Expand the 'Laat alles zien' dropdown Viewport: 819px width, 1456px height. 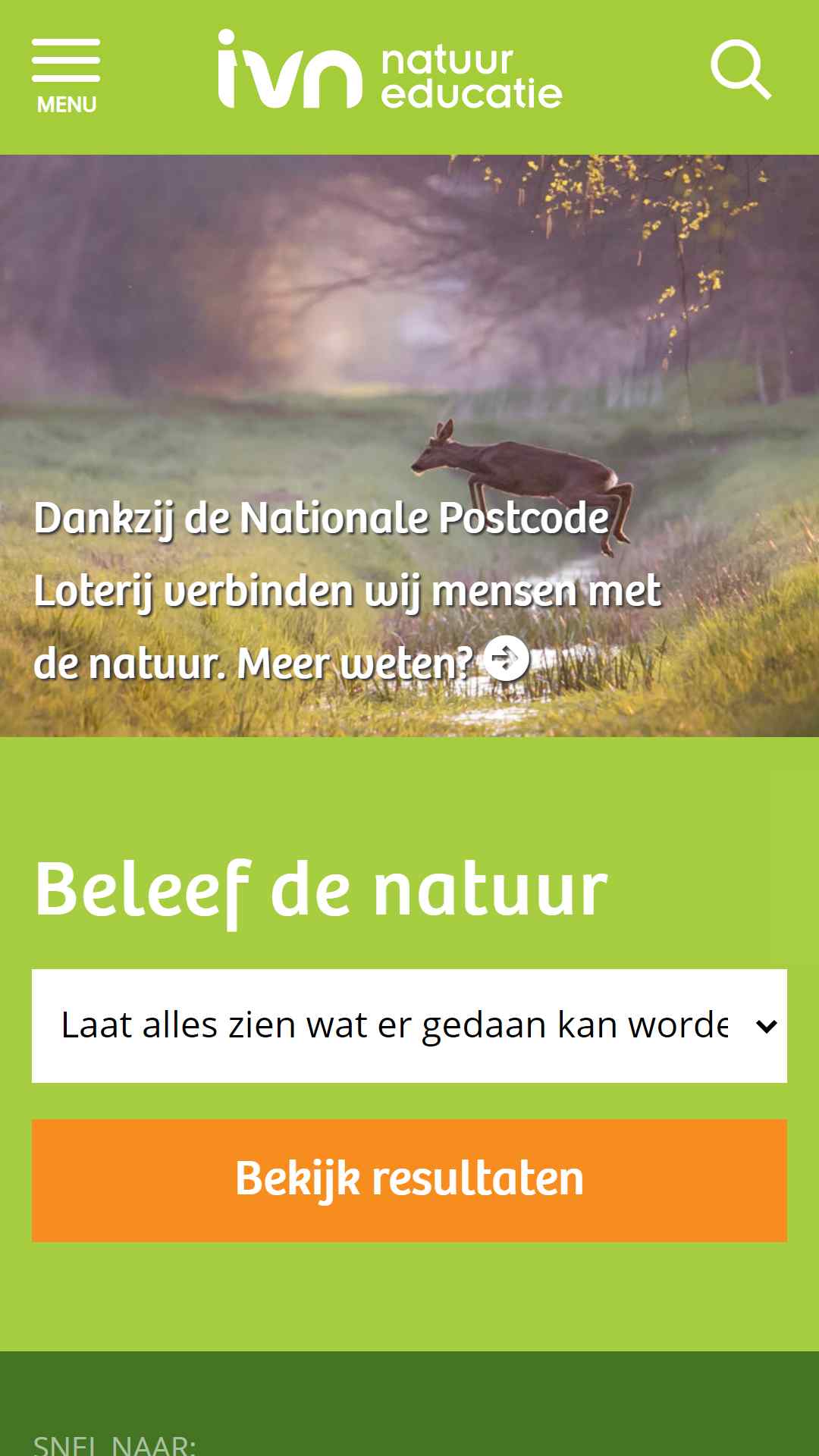click(x=409, y=1025)
